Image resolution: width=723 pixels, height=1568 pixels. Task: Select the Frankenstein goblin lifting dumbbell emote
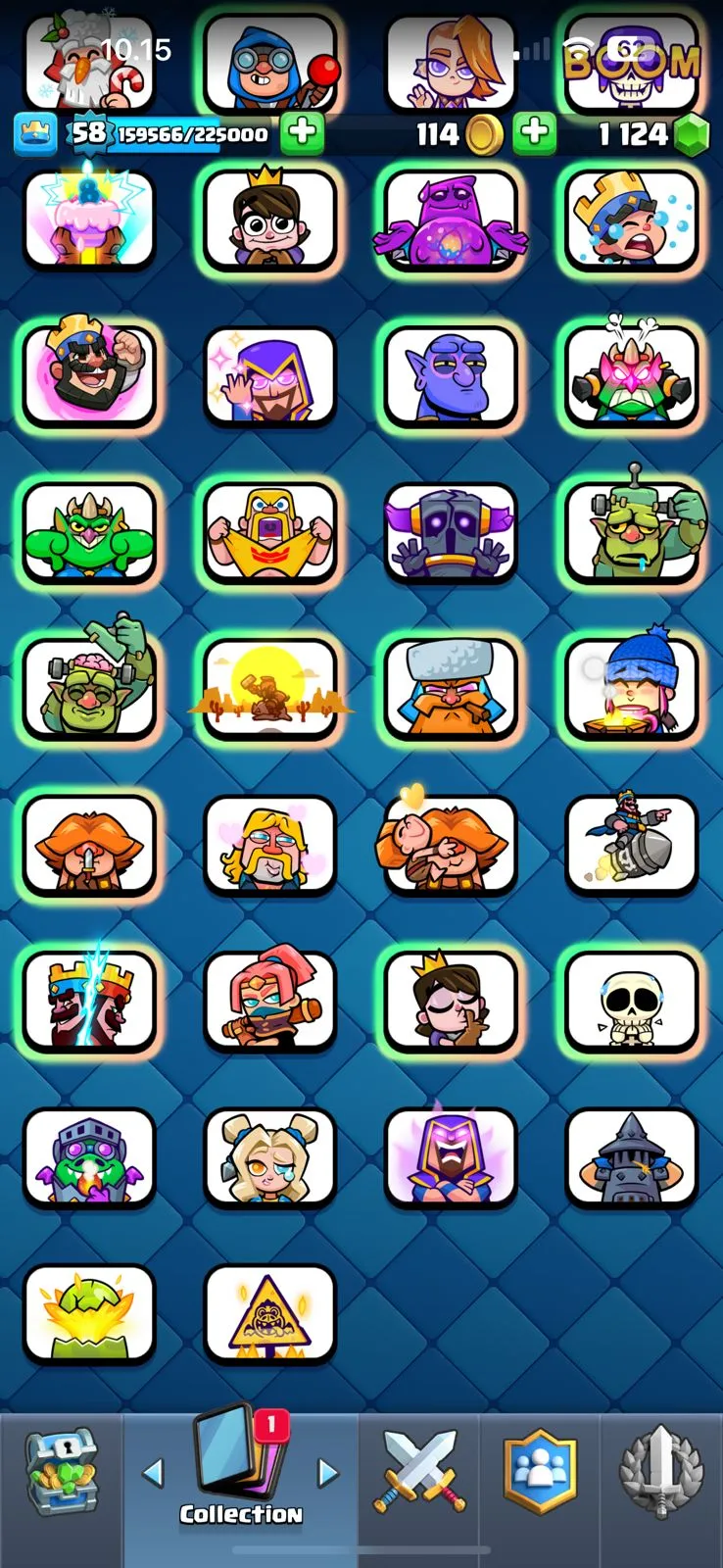click(89, 688)
